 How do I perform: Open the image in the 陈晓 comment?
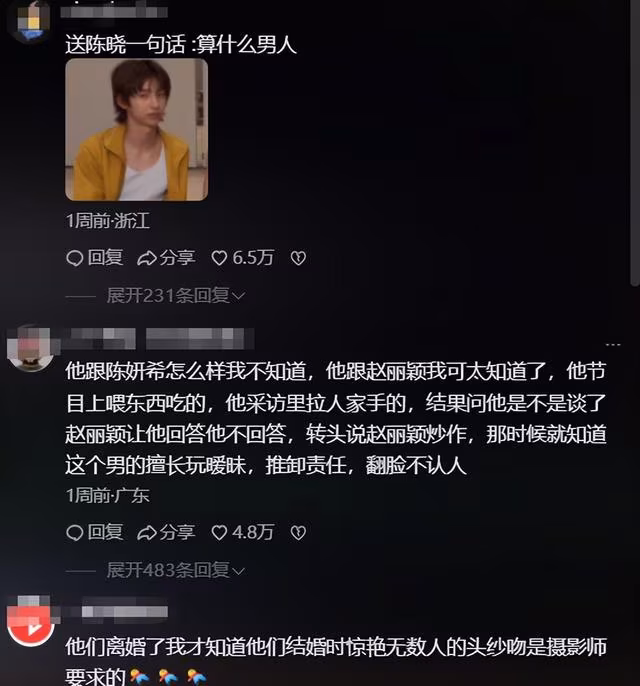coord(136,129)
